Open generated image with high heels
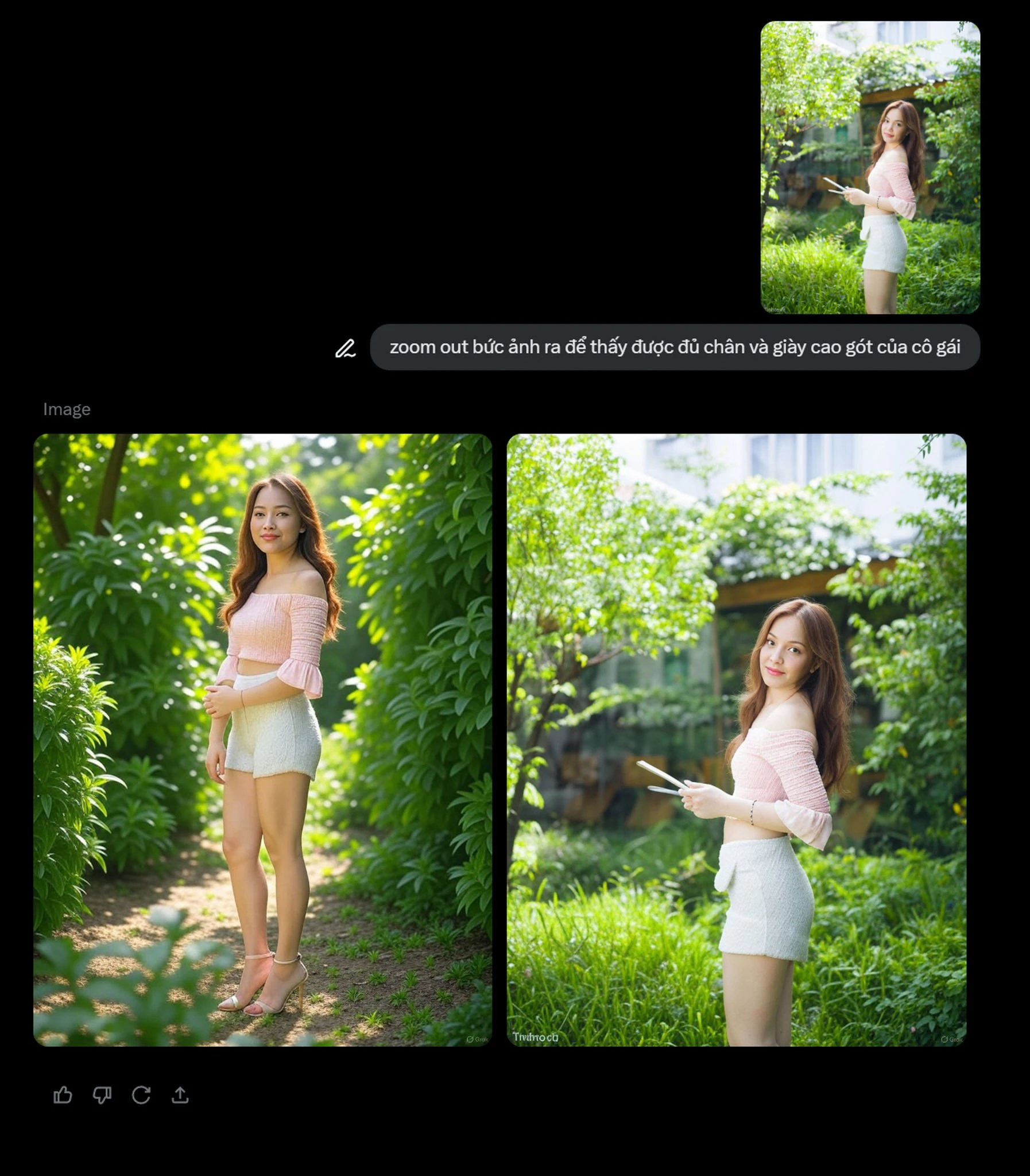This screenshot has height=1176, width=1030. (263, 740)
